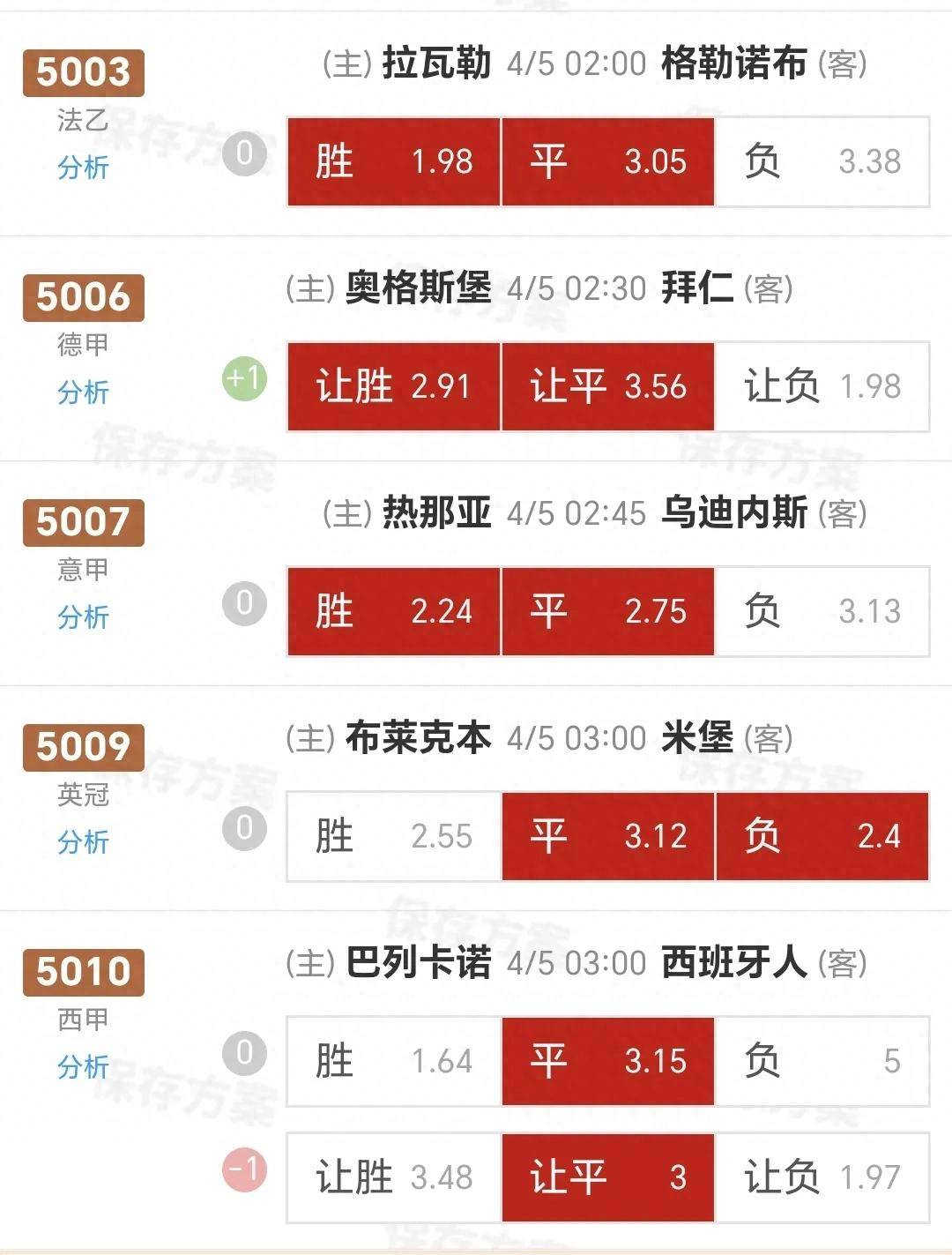
Task: Toggle 平 3.15 for 巴列卡诺 match
Action: [608, 1061]
